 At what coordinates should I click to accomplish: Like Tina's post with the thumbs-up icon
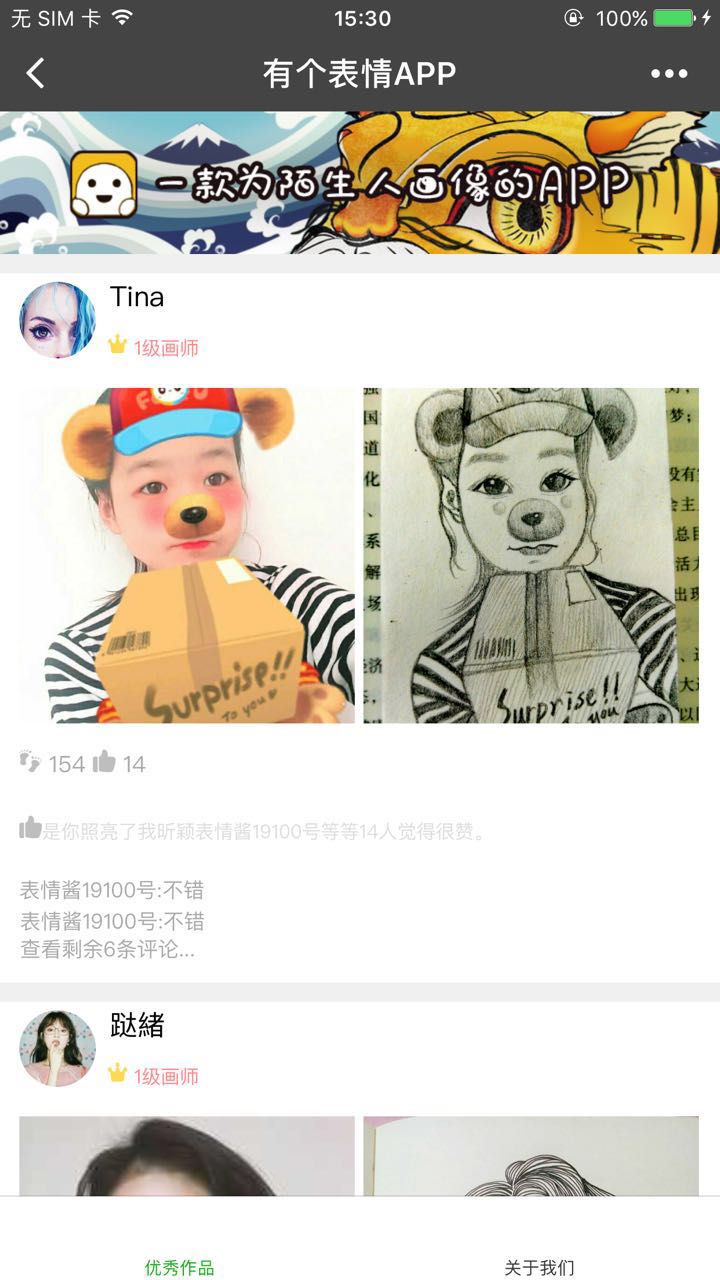[x=105, y=763]
